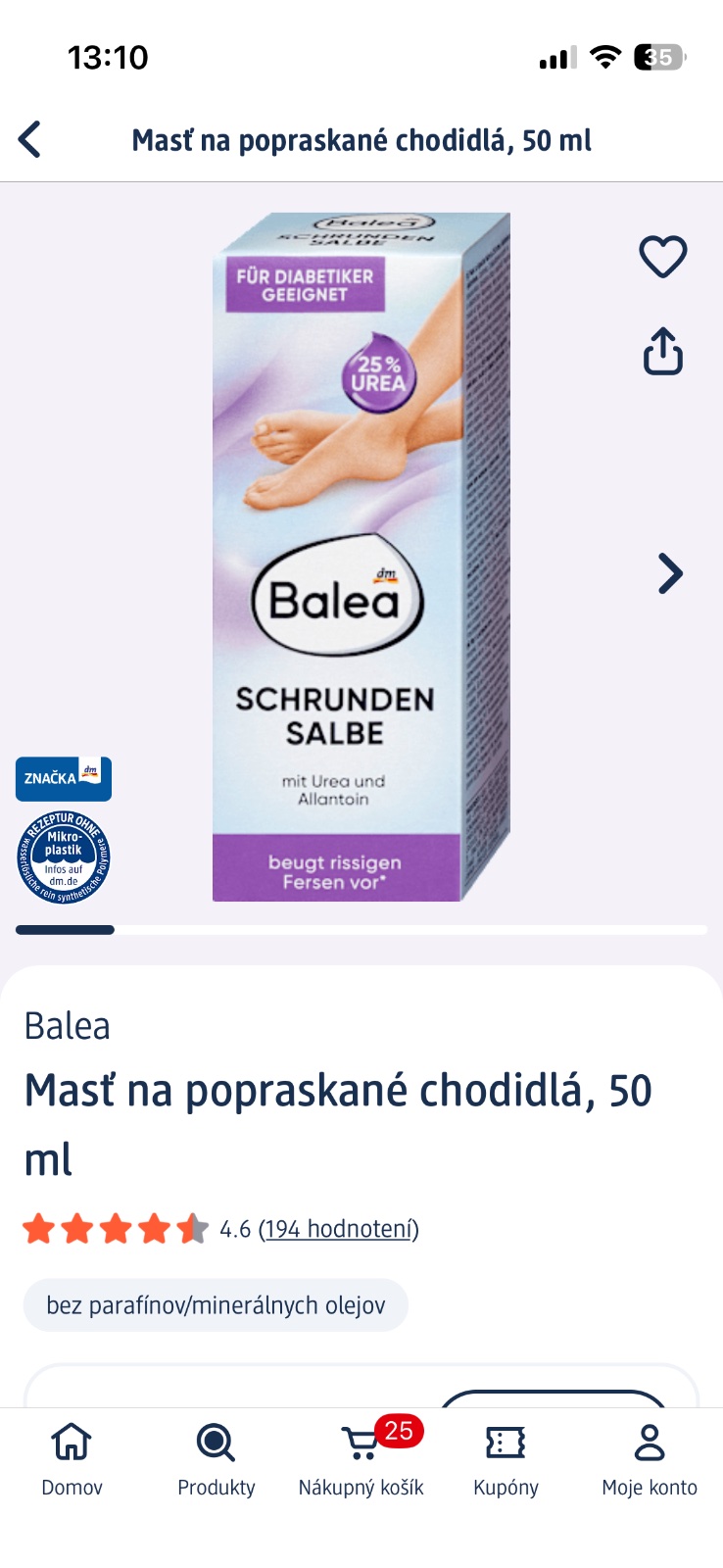Switch to the Produkty tab
The height and width of the screenshot is (1568, 723).
[216, 1460]
